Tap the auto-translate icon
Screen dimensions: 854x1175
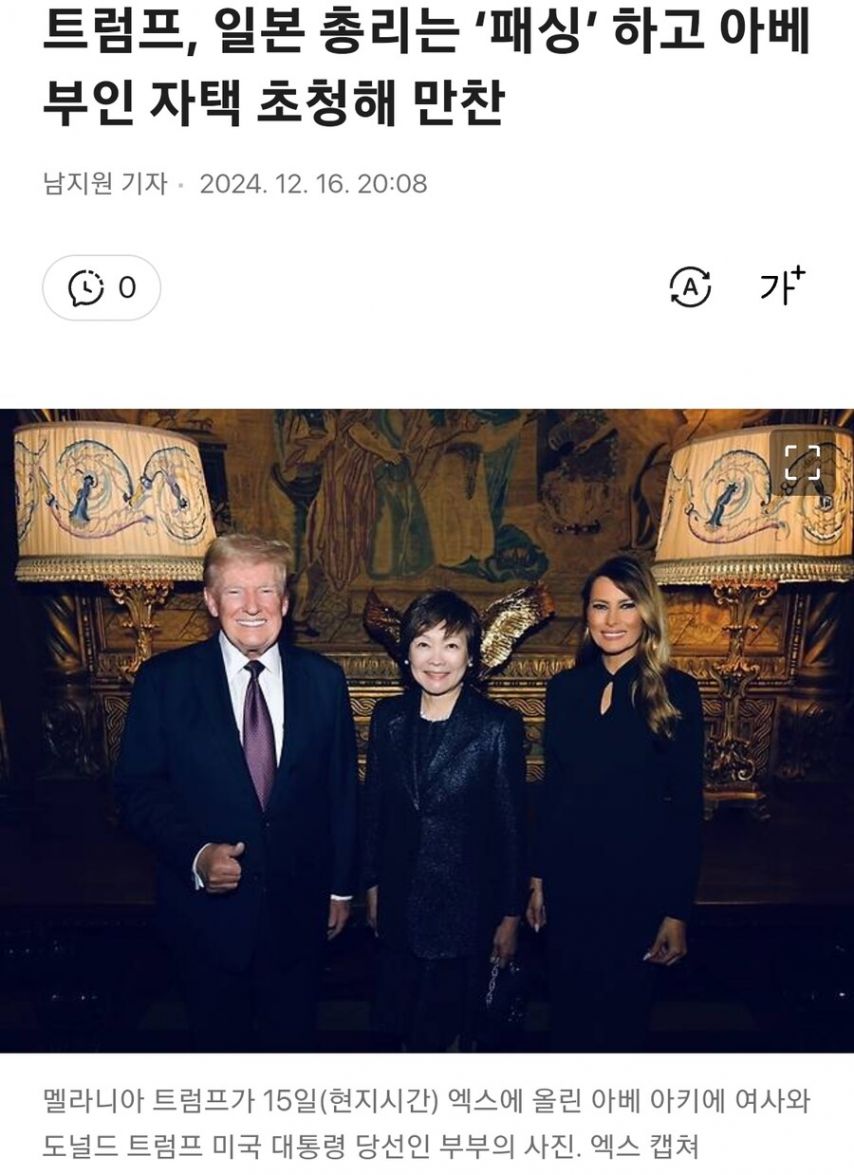(x=689, y=288)
